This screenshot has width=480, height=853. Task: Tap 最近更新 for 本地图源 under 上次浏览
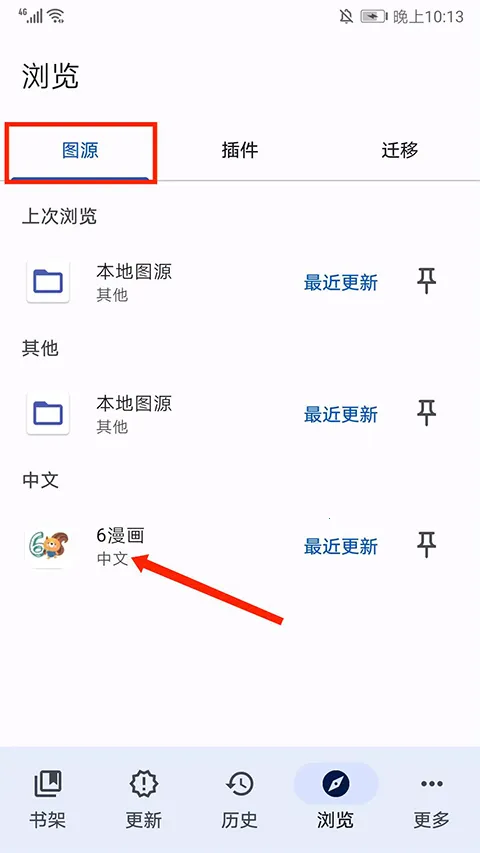click(x=341, y=283)
